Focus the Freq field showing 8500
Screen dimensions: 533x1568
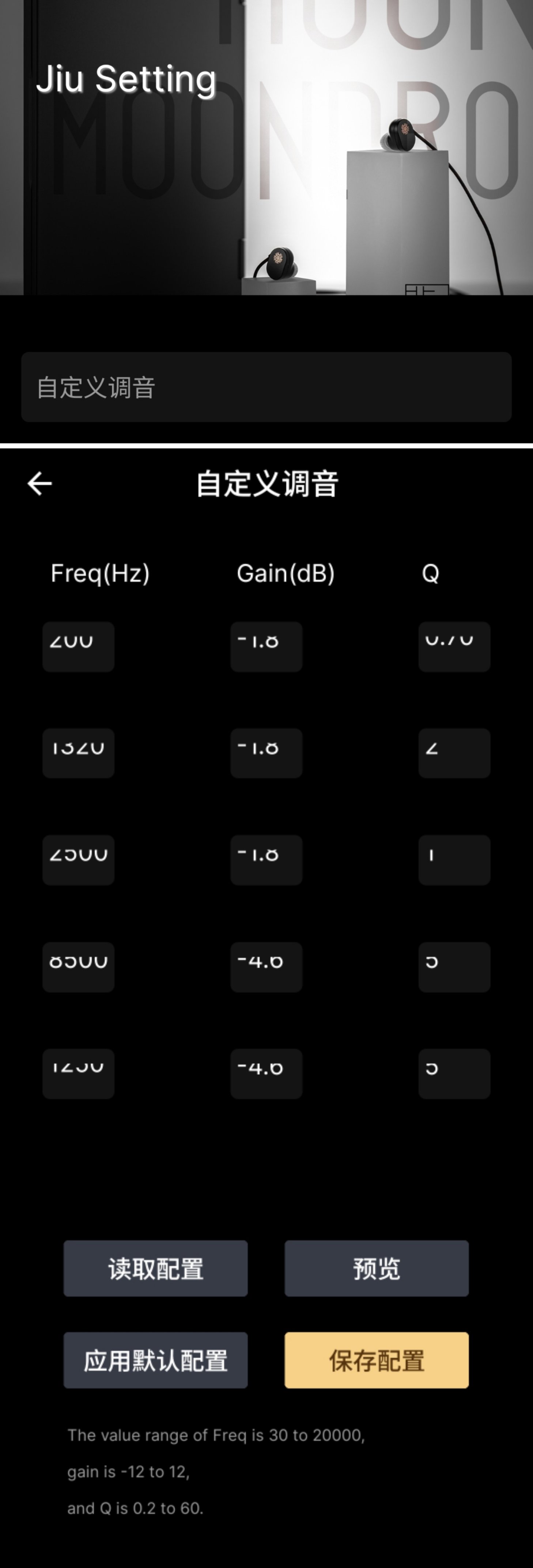tap(79, 966)
